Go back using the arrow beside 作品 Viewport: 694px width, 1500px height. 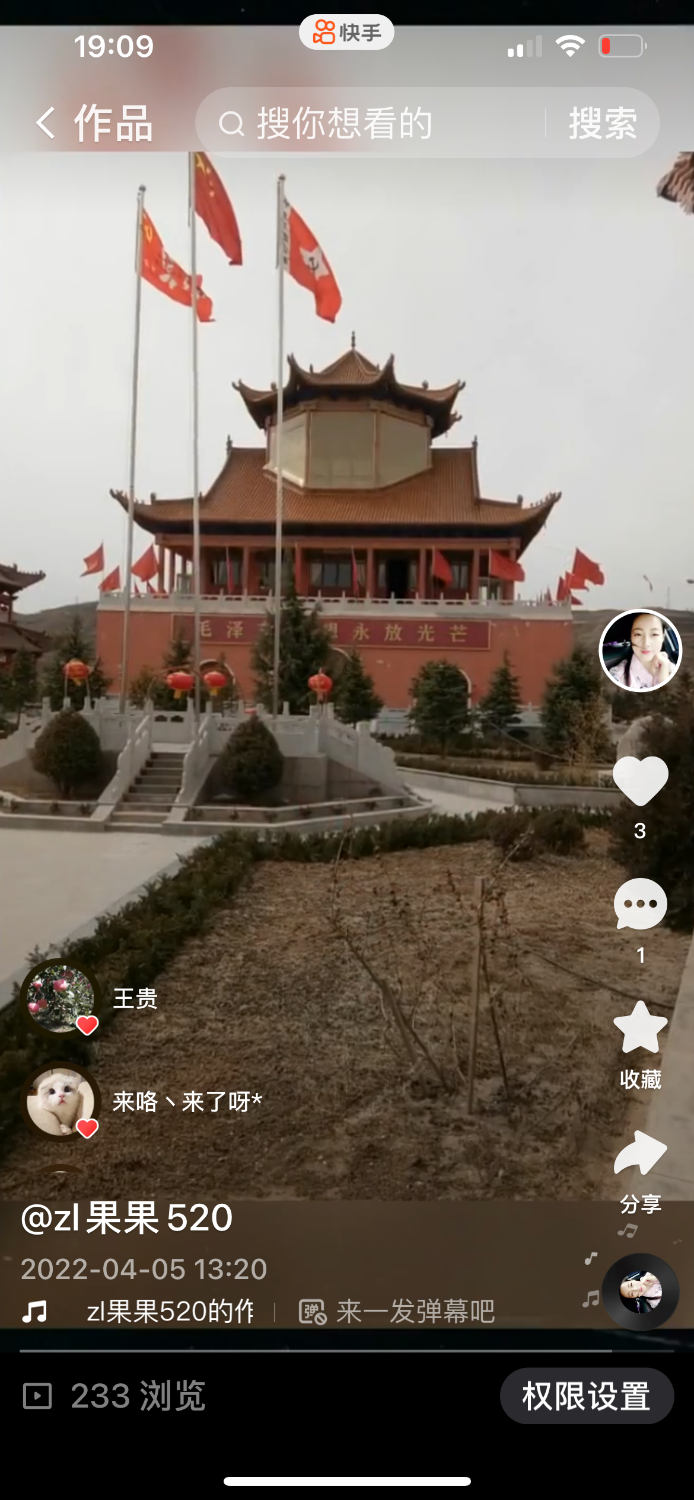point(46,123)
